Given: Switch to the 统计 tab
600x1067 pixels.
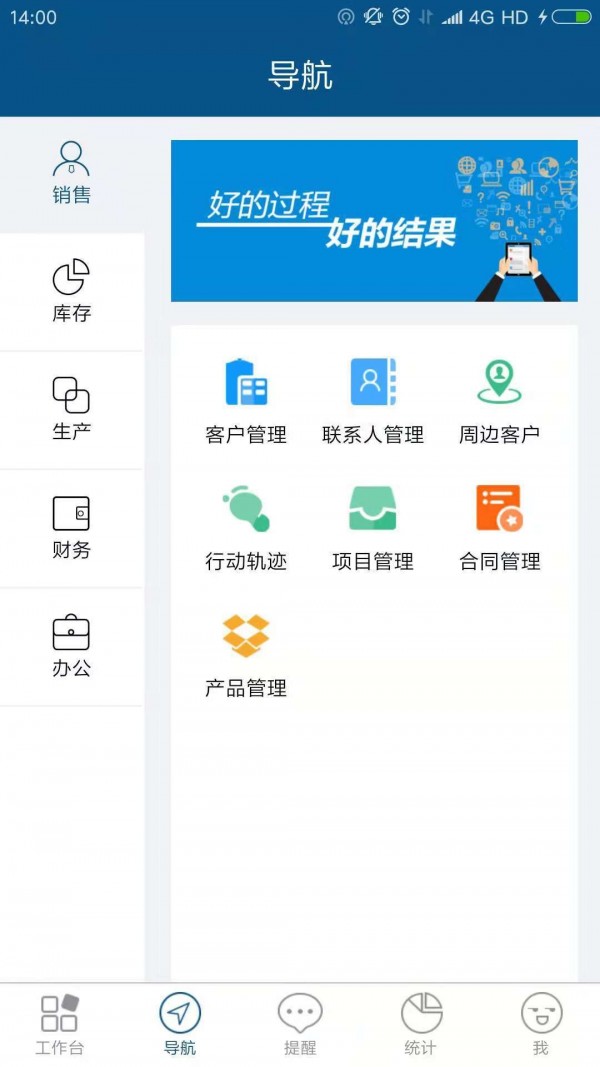Looking at the screenshot, I should 420,1025.
